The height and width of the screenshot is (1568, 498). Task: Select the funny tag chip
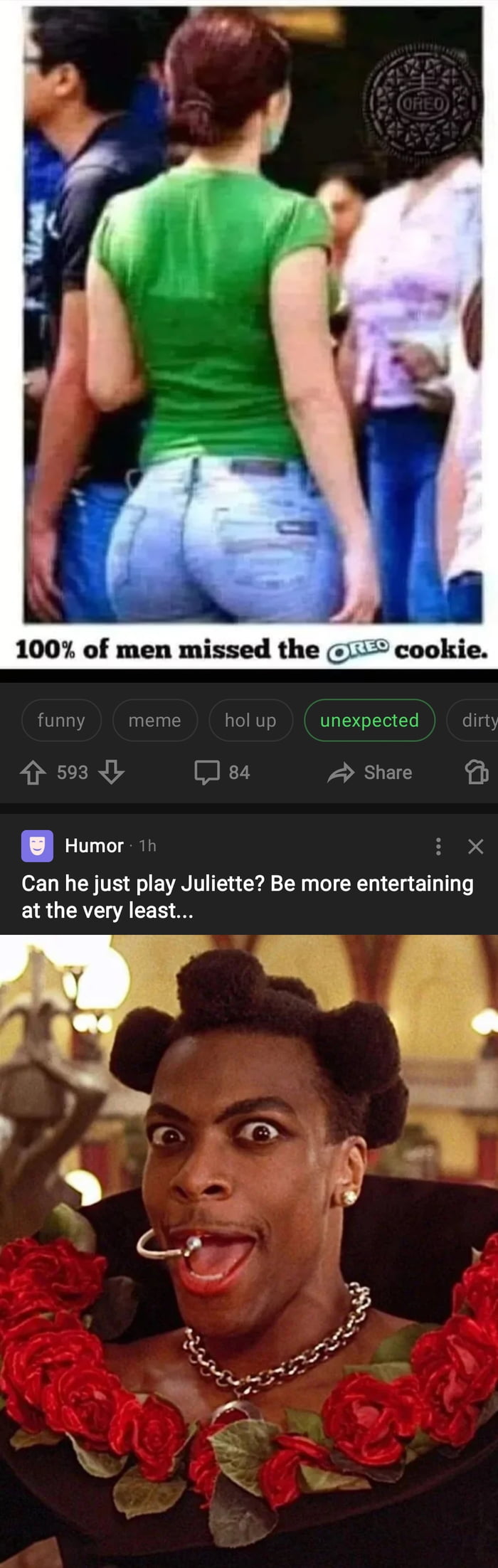click(61, 720)
